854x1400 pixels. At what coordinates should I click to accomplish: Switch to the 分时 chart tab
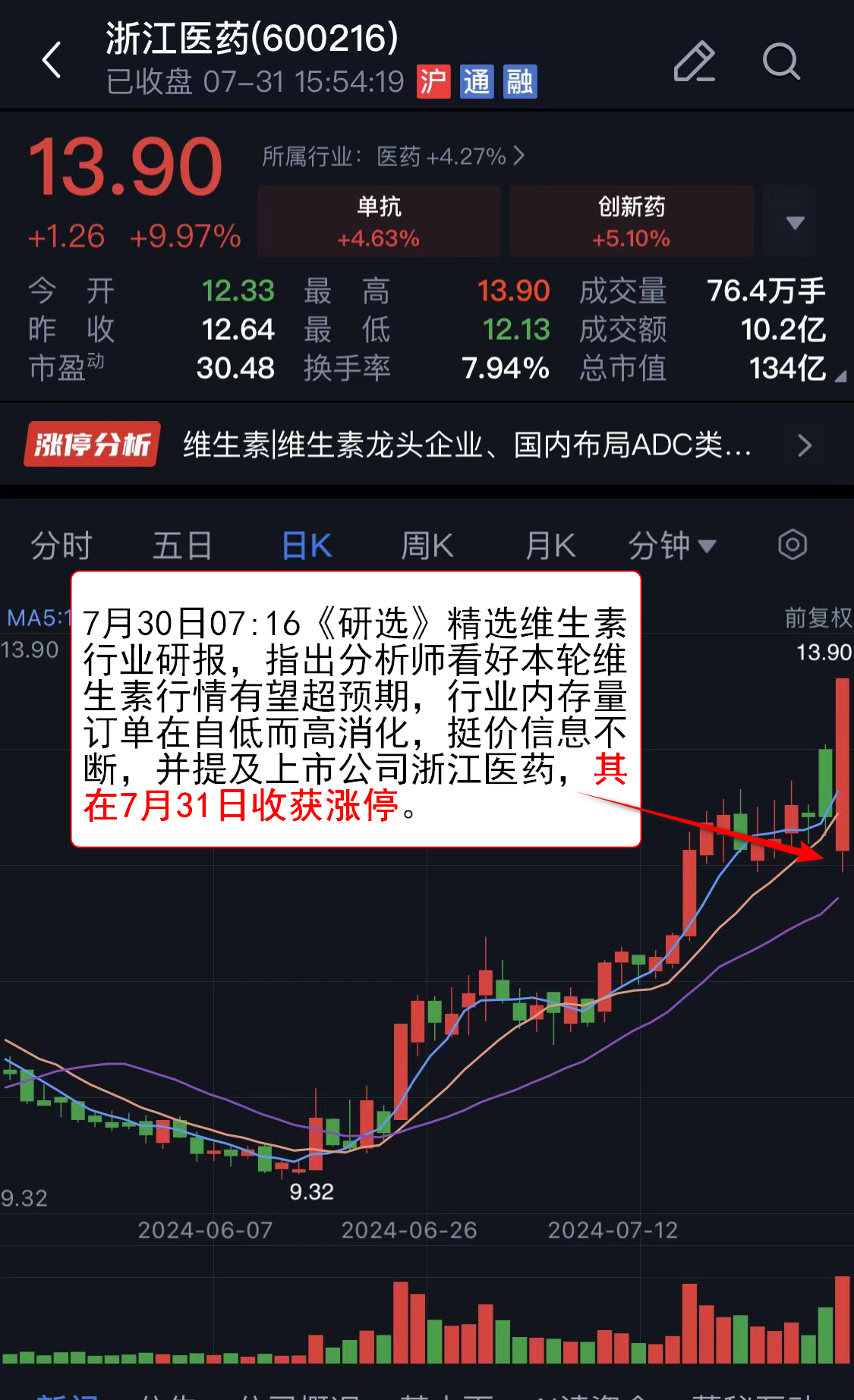61,546
